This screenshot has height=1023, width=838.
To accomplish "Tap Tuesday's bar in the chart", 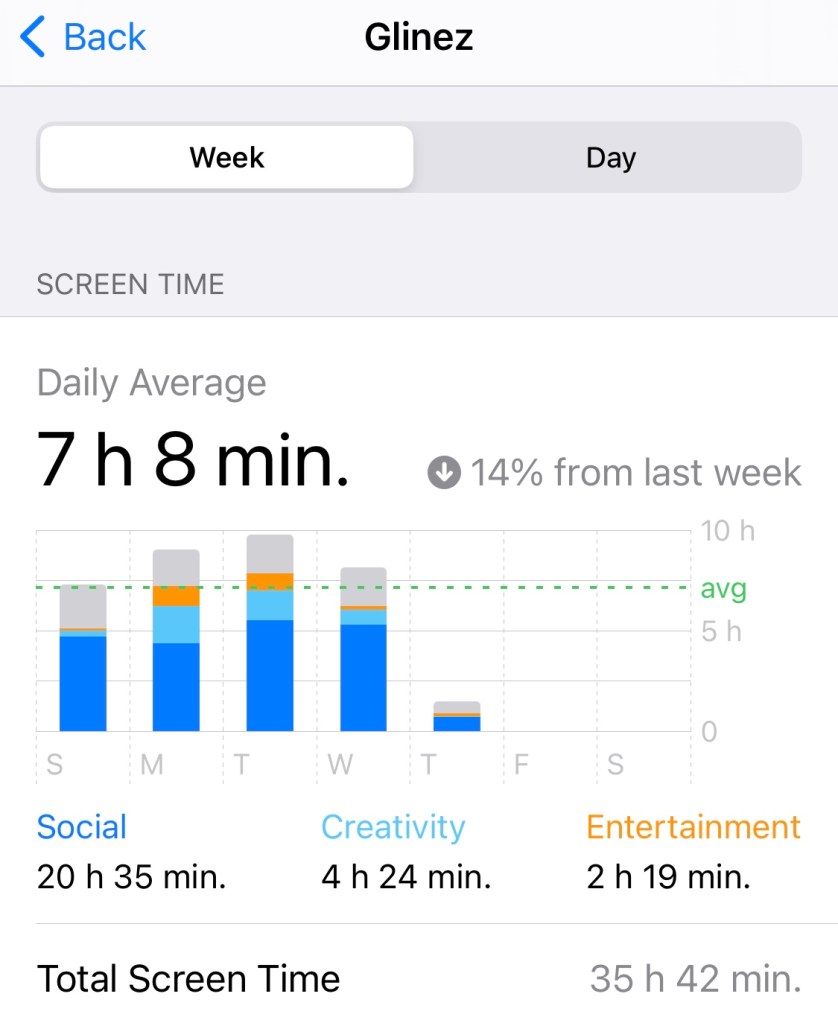I will pyautogui.click(x=270, y=634).
